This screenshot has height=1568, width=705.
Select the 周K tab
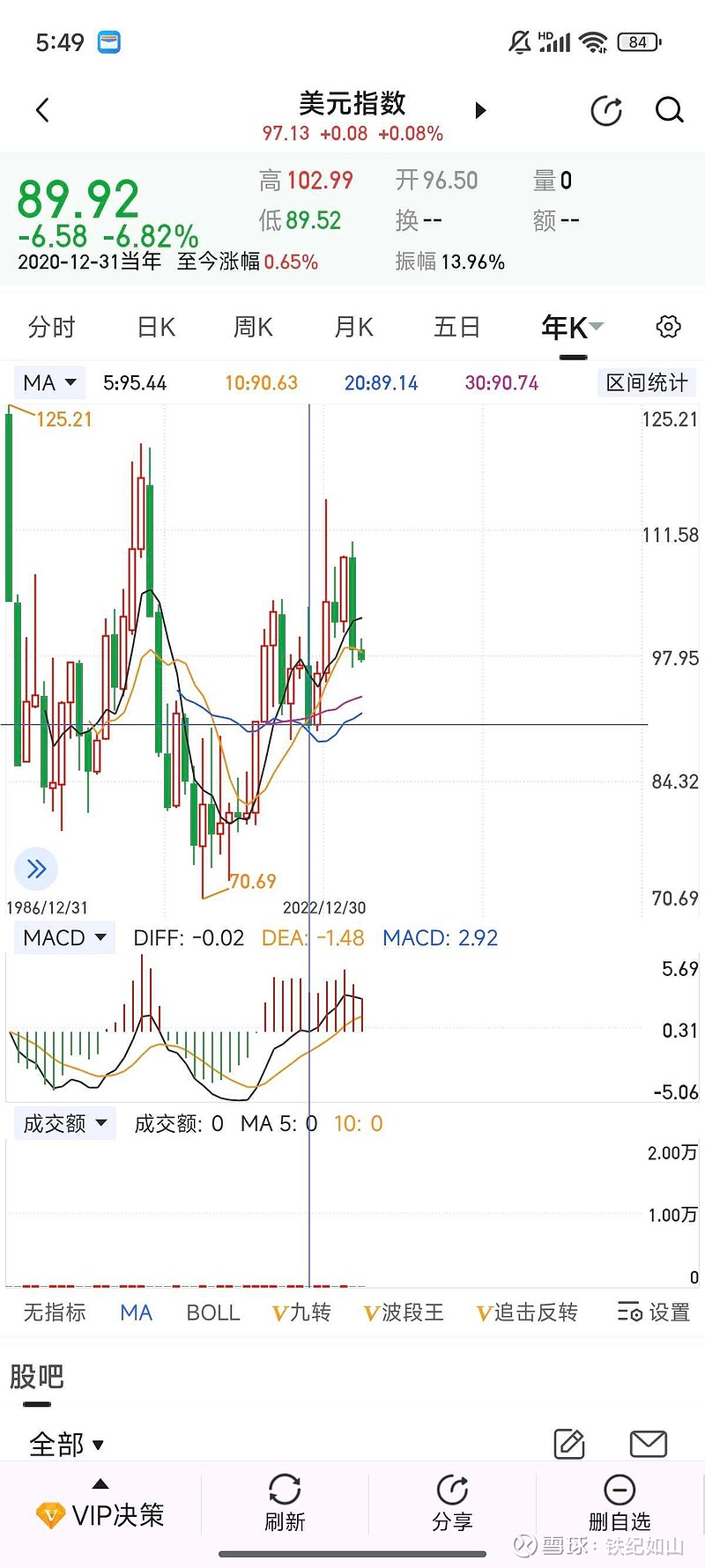click(253, 328)
